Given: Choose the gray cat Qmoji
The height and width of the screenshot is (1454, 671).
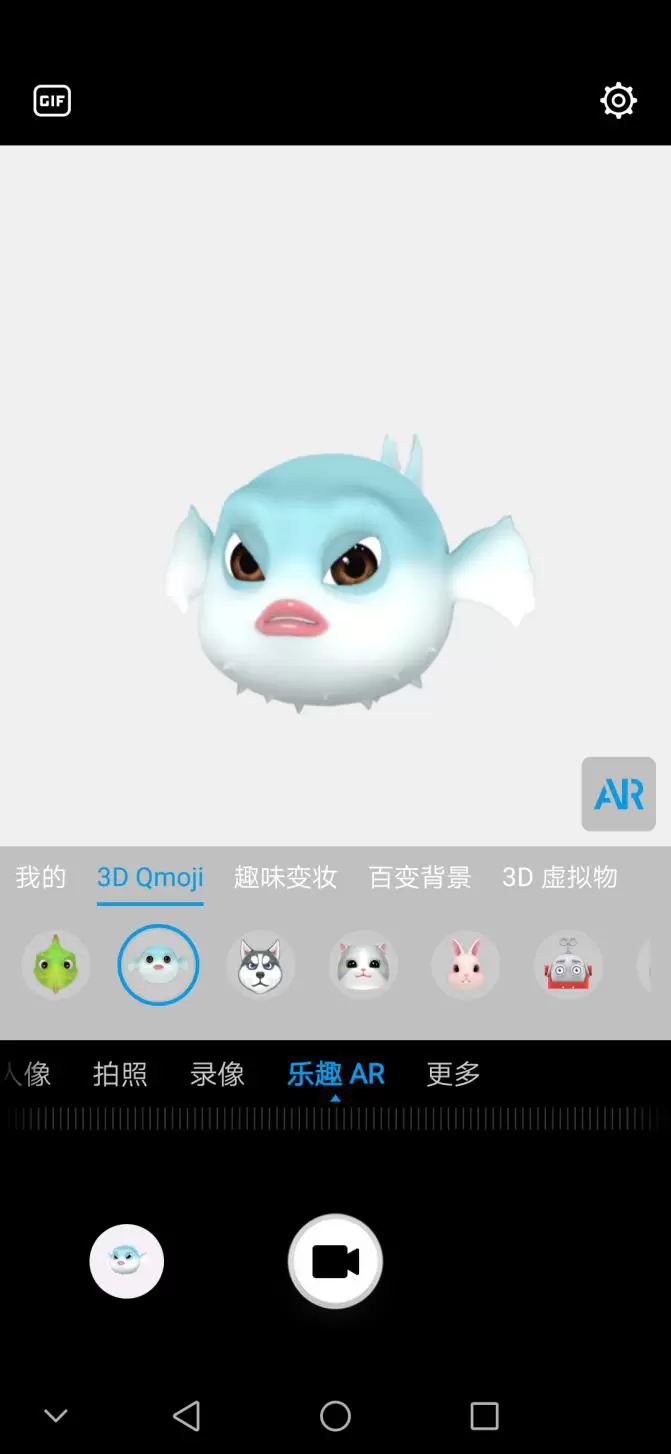Looking at the screenshot, I should (x=363, y=965).
